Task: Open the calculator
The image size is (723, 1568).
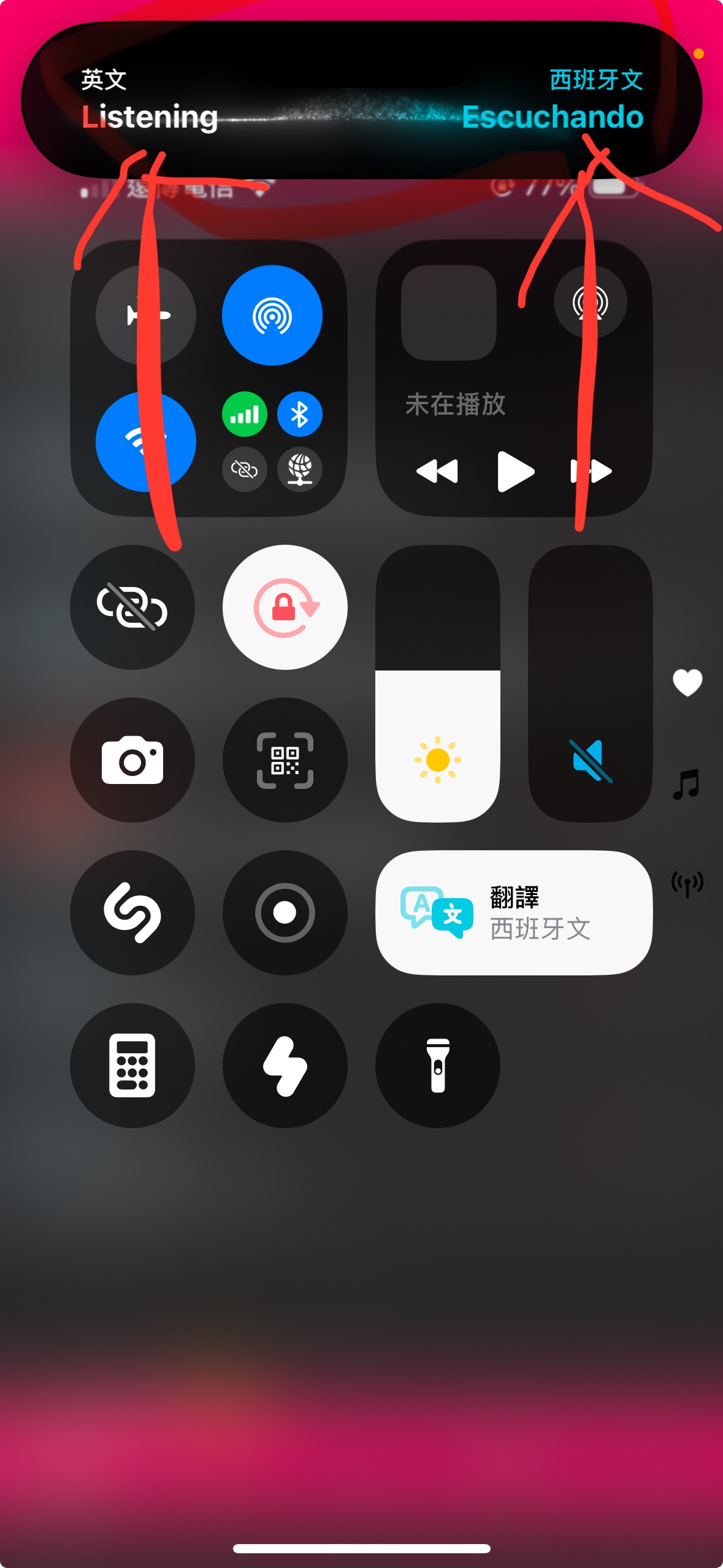Action: tap(132, 1066)
